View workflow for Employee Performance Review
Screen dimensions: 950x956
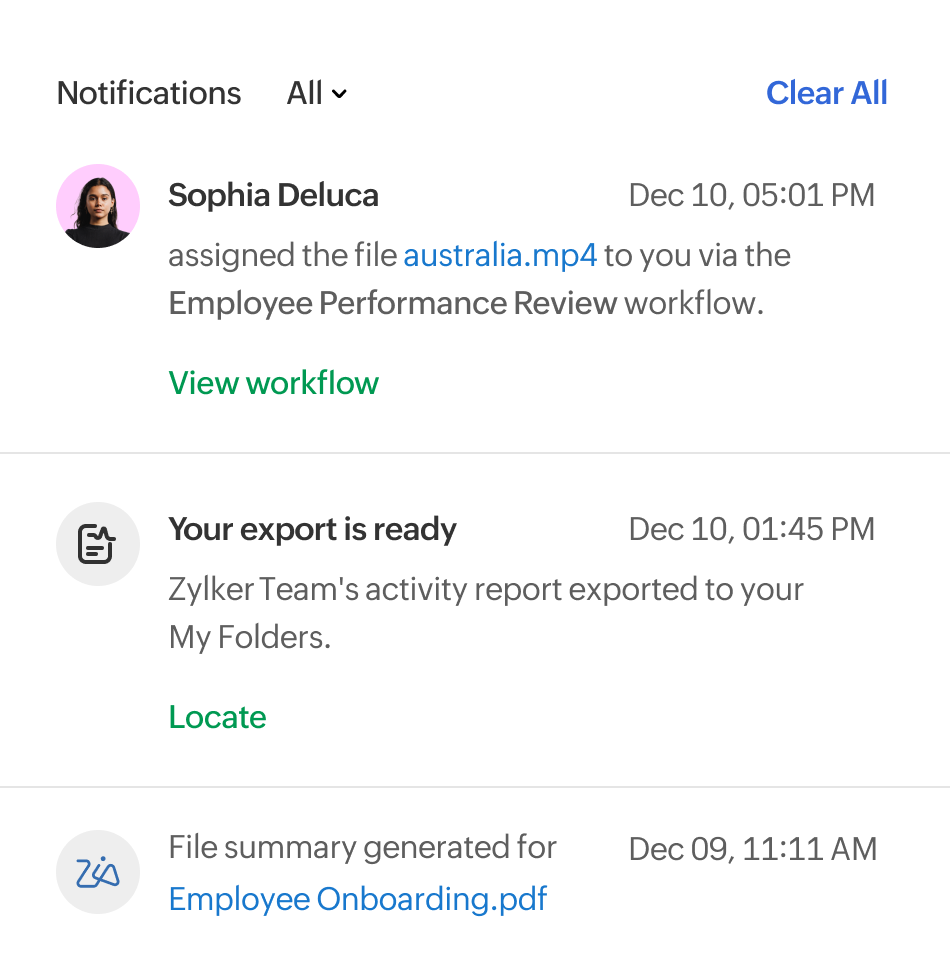point(273,383)
